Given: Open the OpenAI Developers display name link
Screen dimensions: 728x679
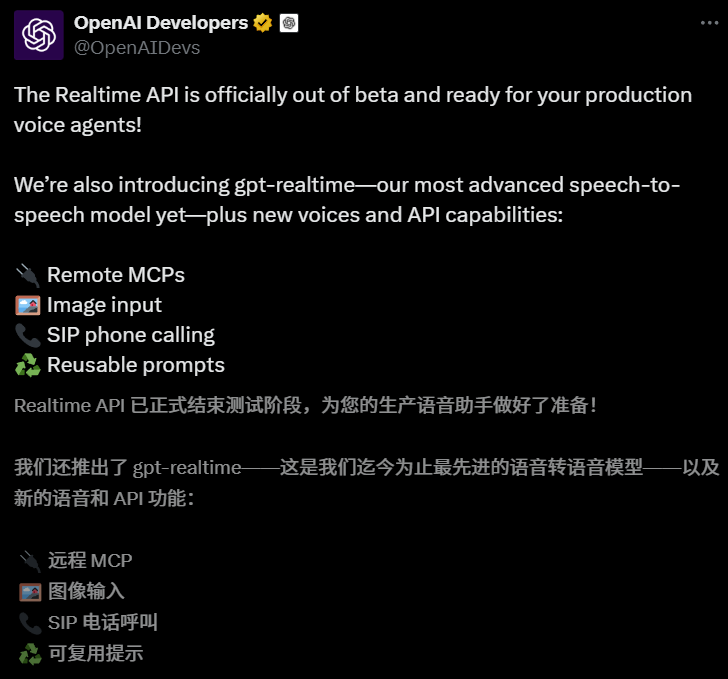Looking at the screenshot, I should [x=161, y=22].
